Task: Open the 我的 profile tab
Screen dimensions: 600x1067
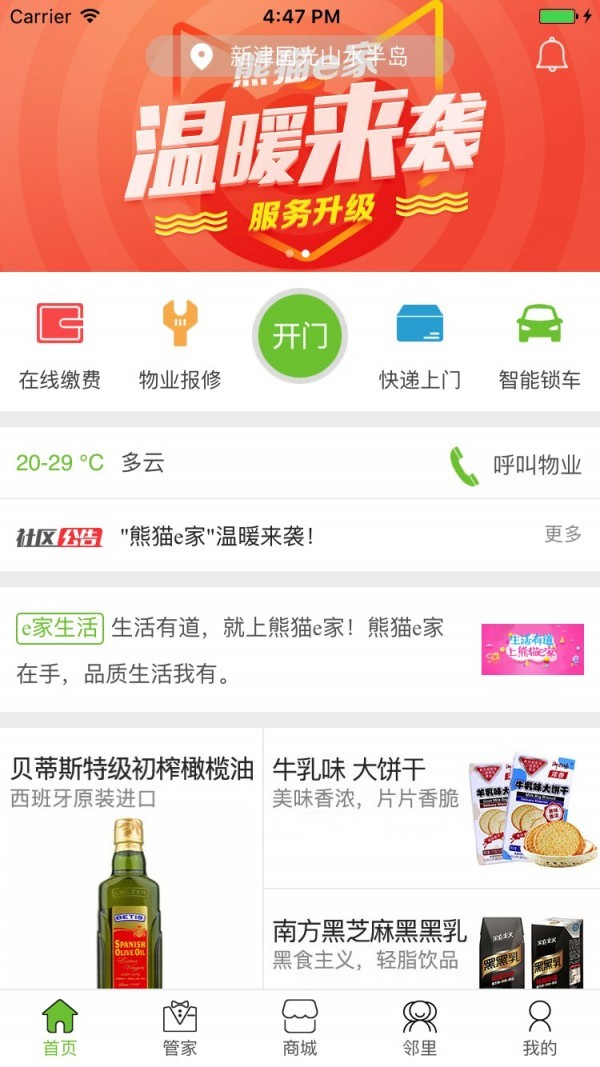Action: [x=540, y=1029]
